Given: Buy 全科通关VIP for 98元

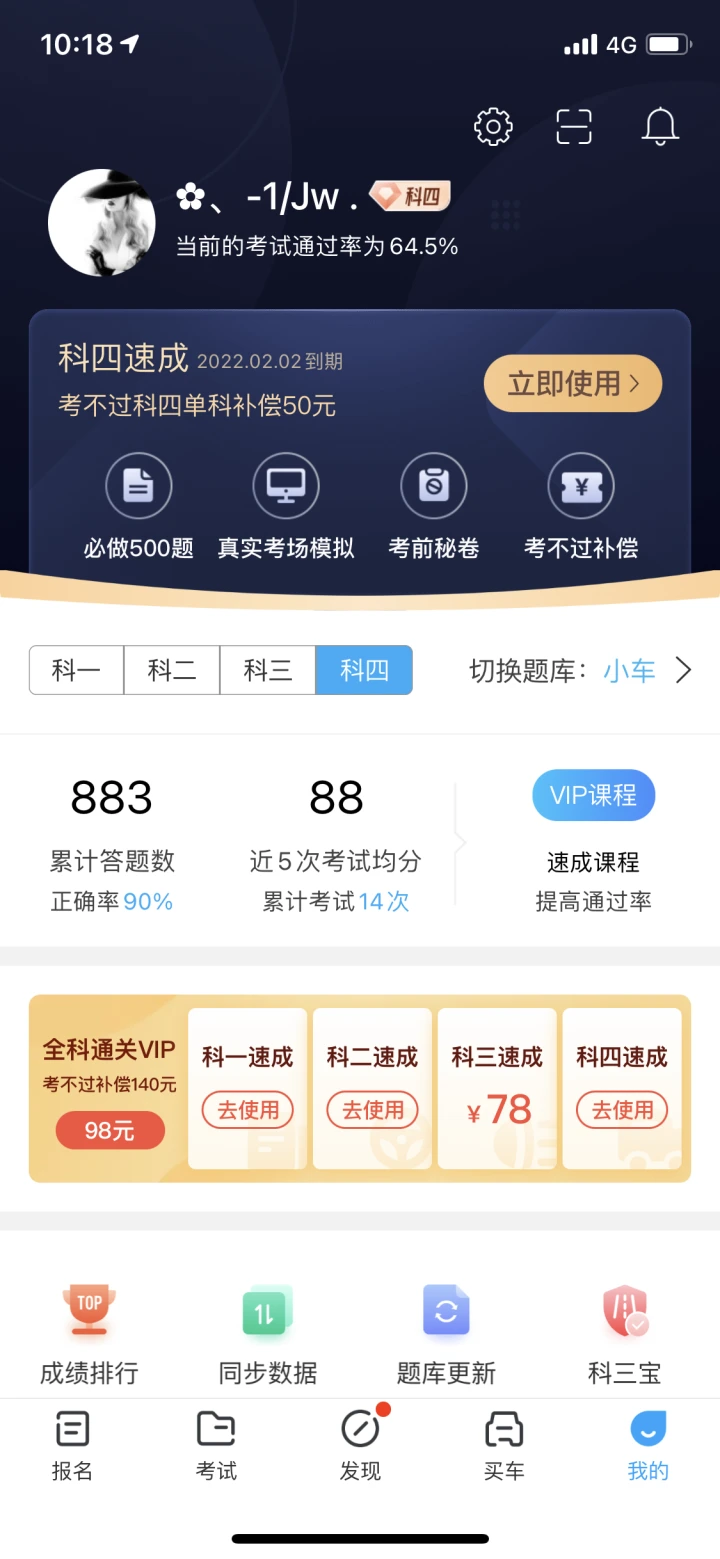Looking at the screenshot, I should click(110, 1131).
